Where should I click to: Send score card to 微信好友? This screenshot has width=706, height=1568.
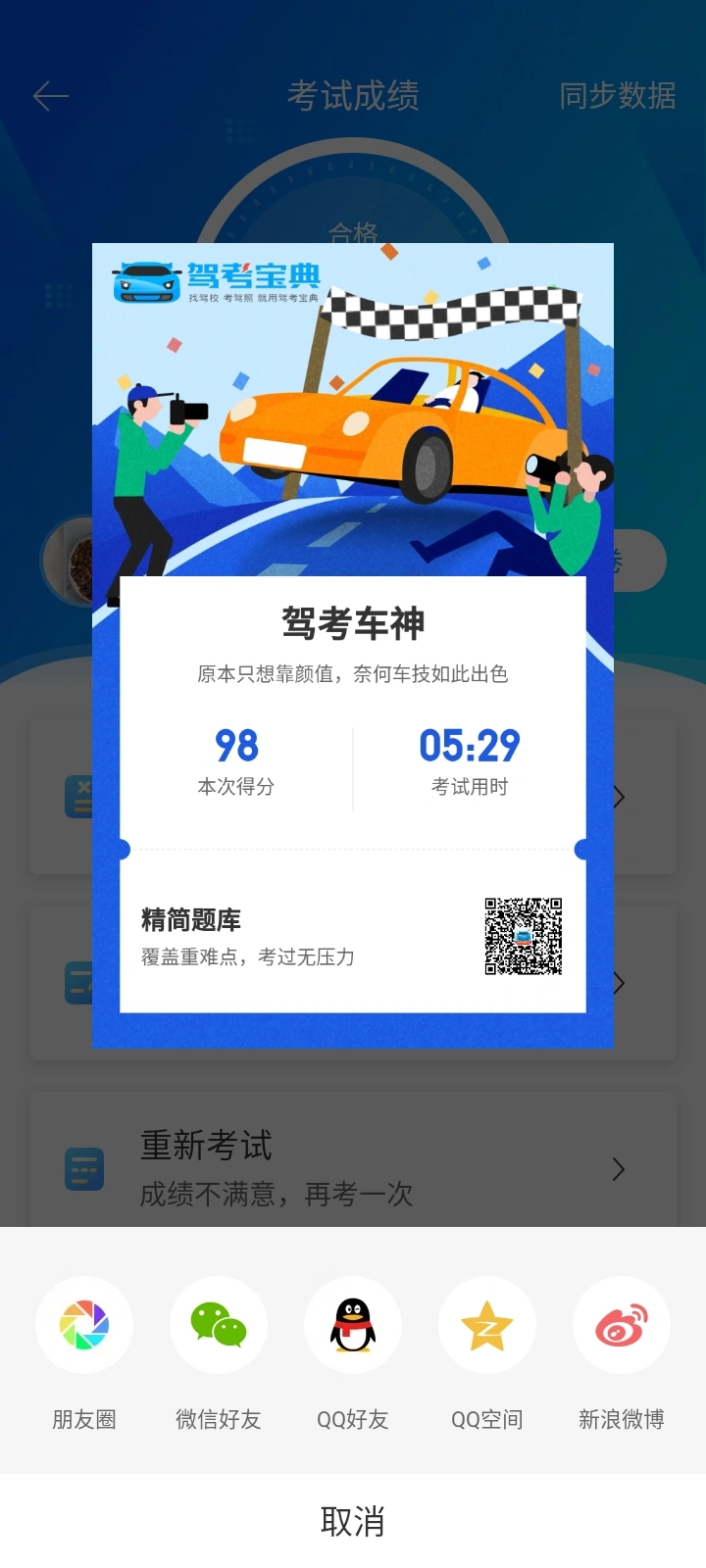219,1325
